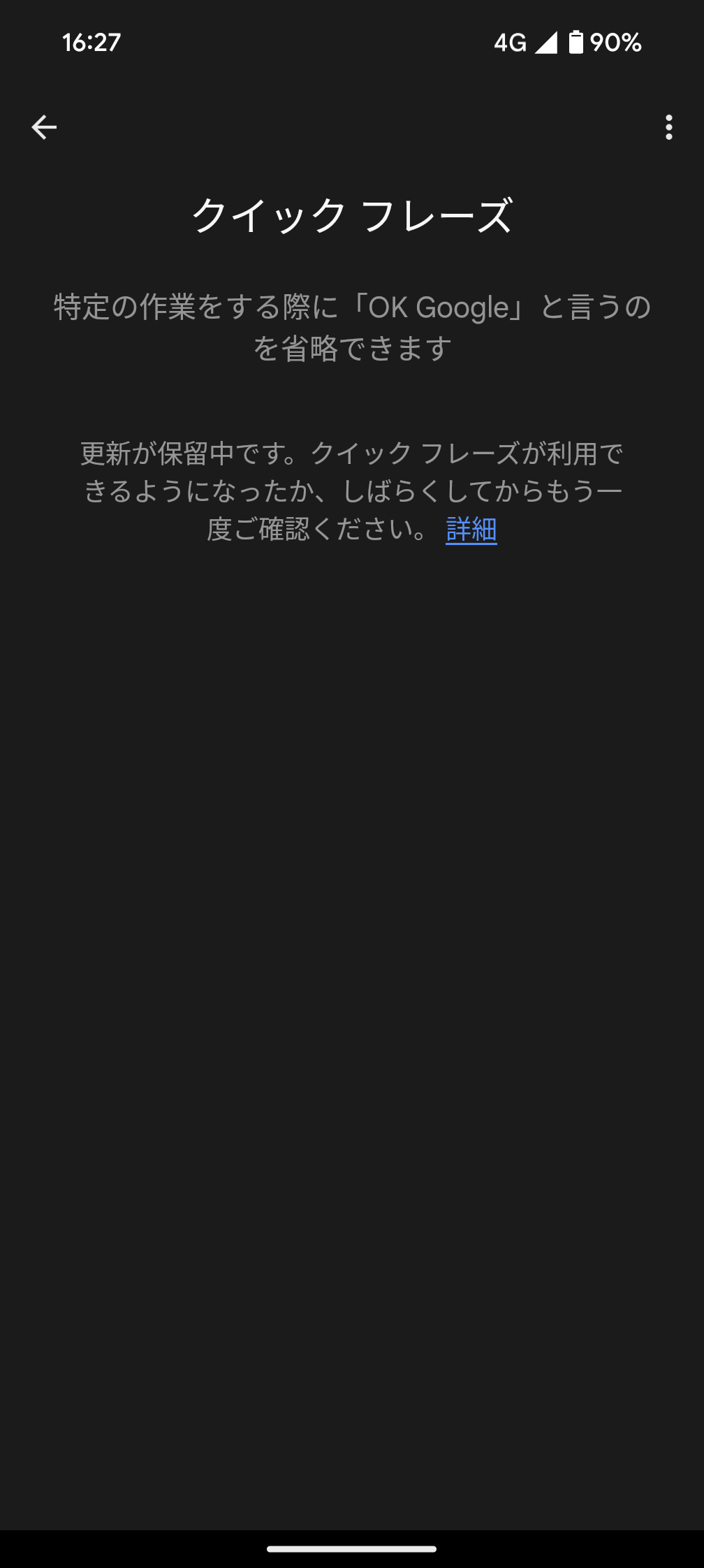Tap the status bar at the top
The height and width of the screenshot is (1568, 704).
tap(352, 43)
